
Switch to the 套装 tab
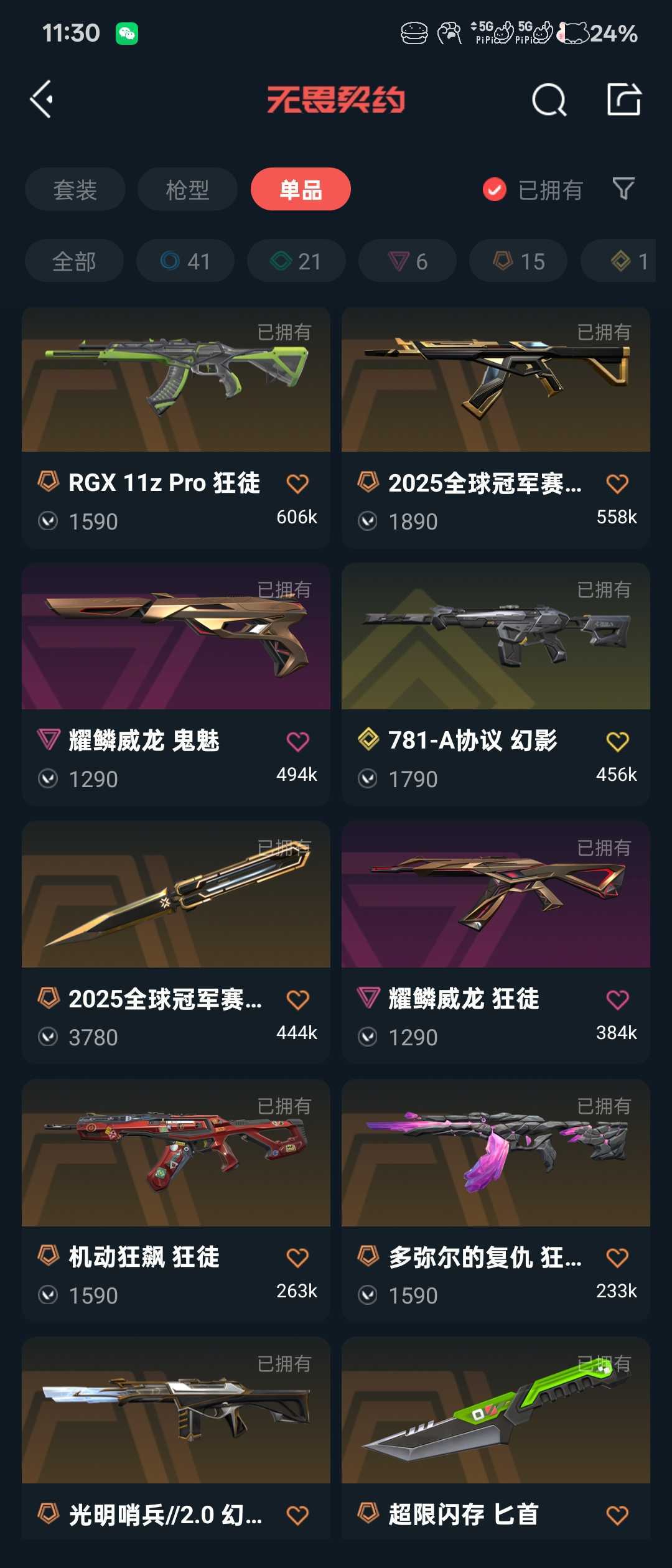pos(74,189)
